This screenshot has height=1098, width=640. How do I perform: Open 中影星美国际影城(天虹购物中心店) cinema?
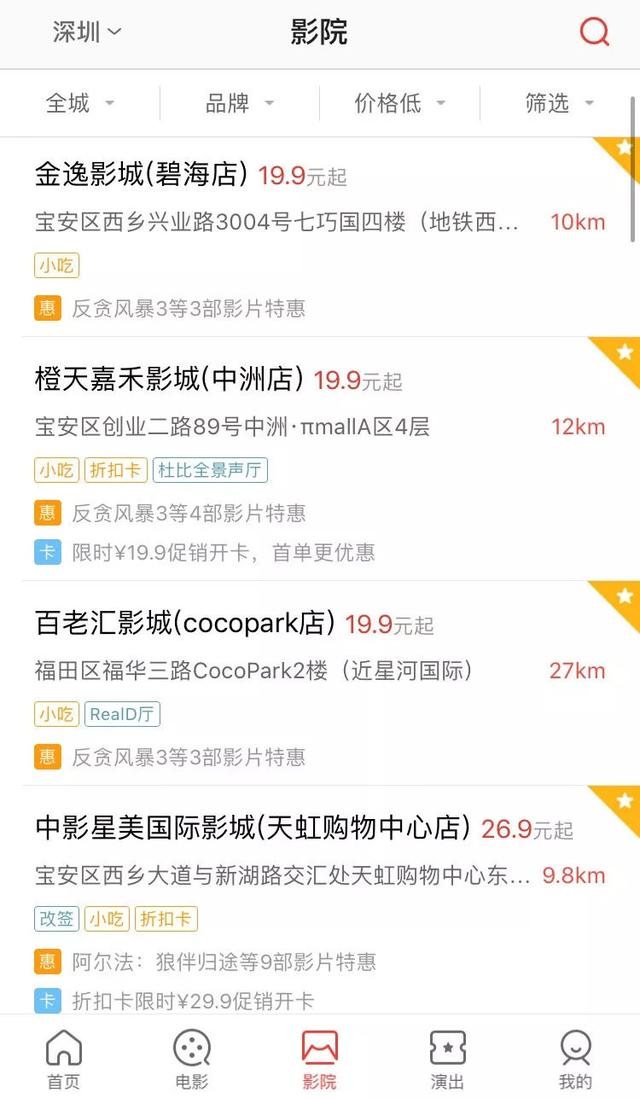pyautogui.click(x=320, y=900)
